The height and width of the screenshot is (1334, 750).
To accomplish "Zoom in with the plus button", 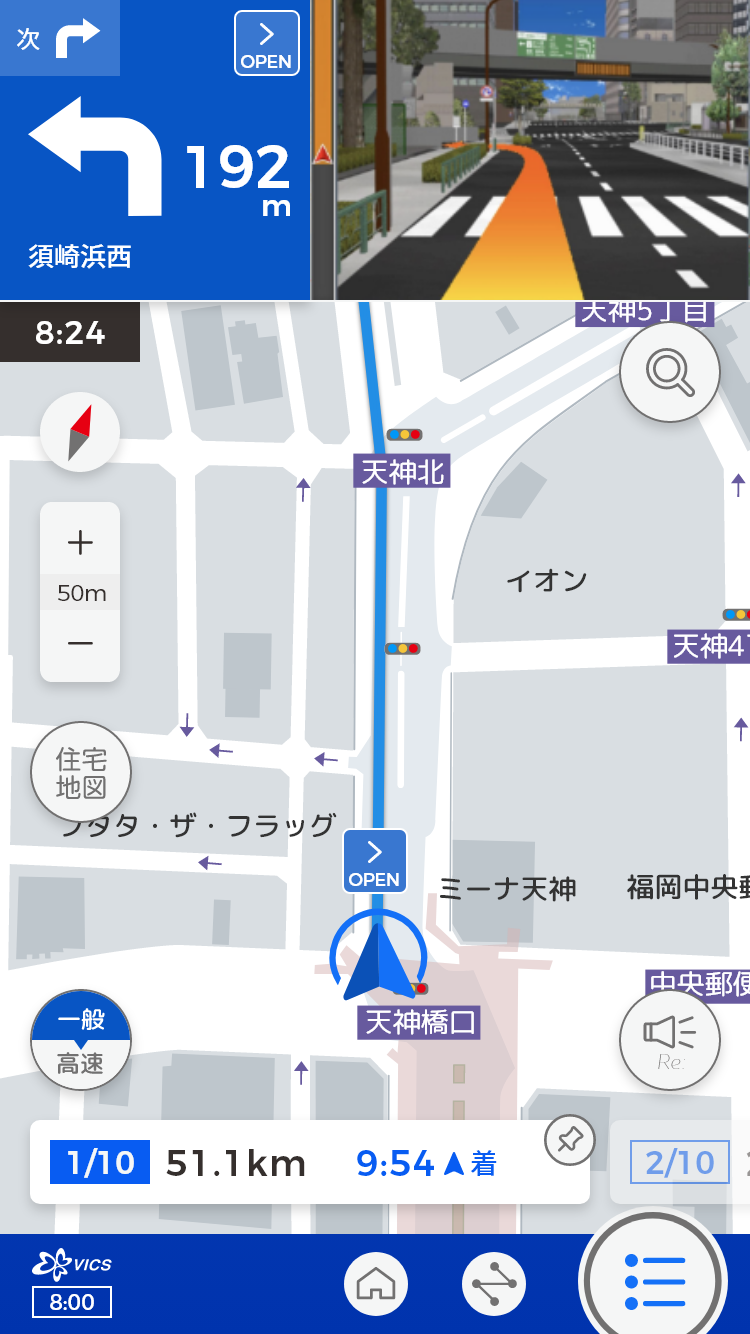I will click(80, 543).
